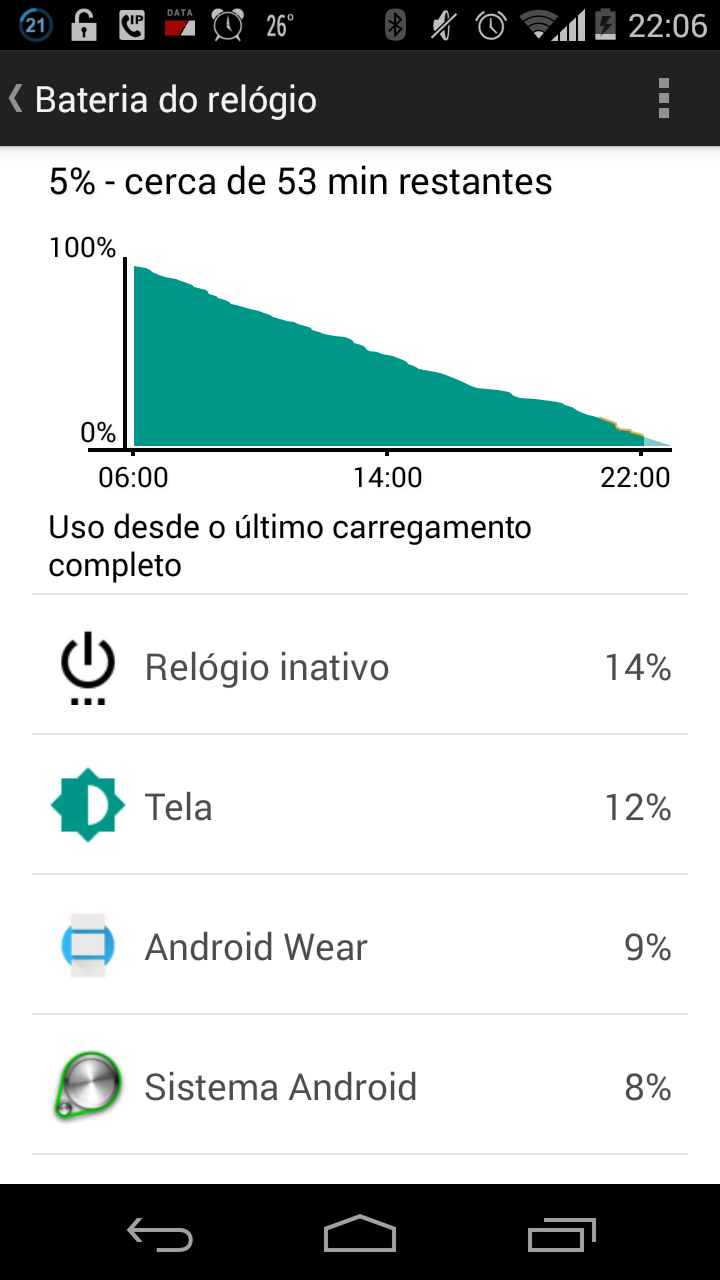Go back from Bateria do relógio
Screen dimensions: 720x1280
point(163,99)
